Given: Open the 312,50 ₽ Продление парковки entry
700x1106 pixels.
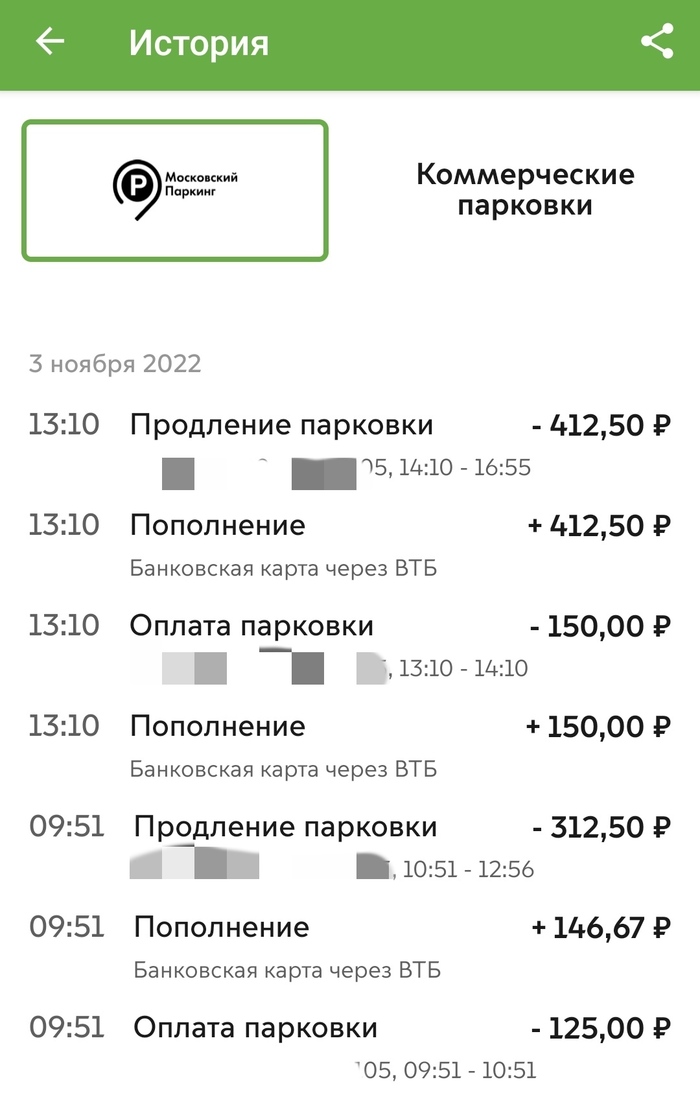Looking at the screenshot, I should coord(350,846).
